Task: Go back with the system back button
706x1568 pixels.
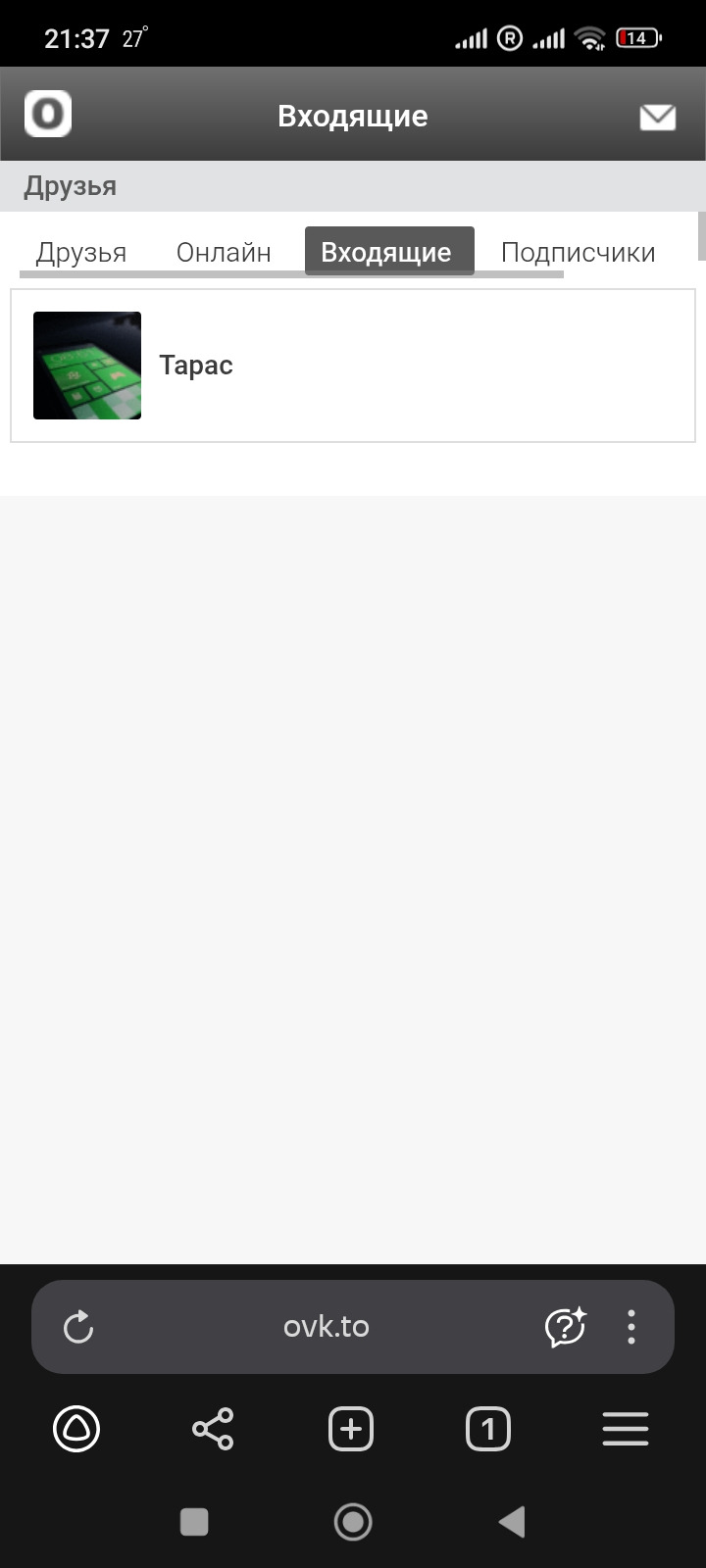Action: pos(512,1522)
